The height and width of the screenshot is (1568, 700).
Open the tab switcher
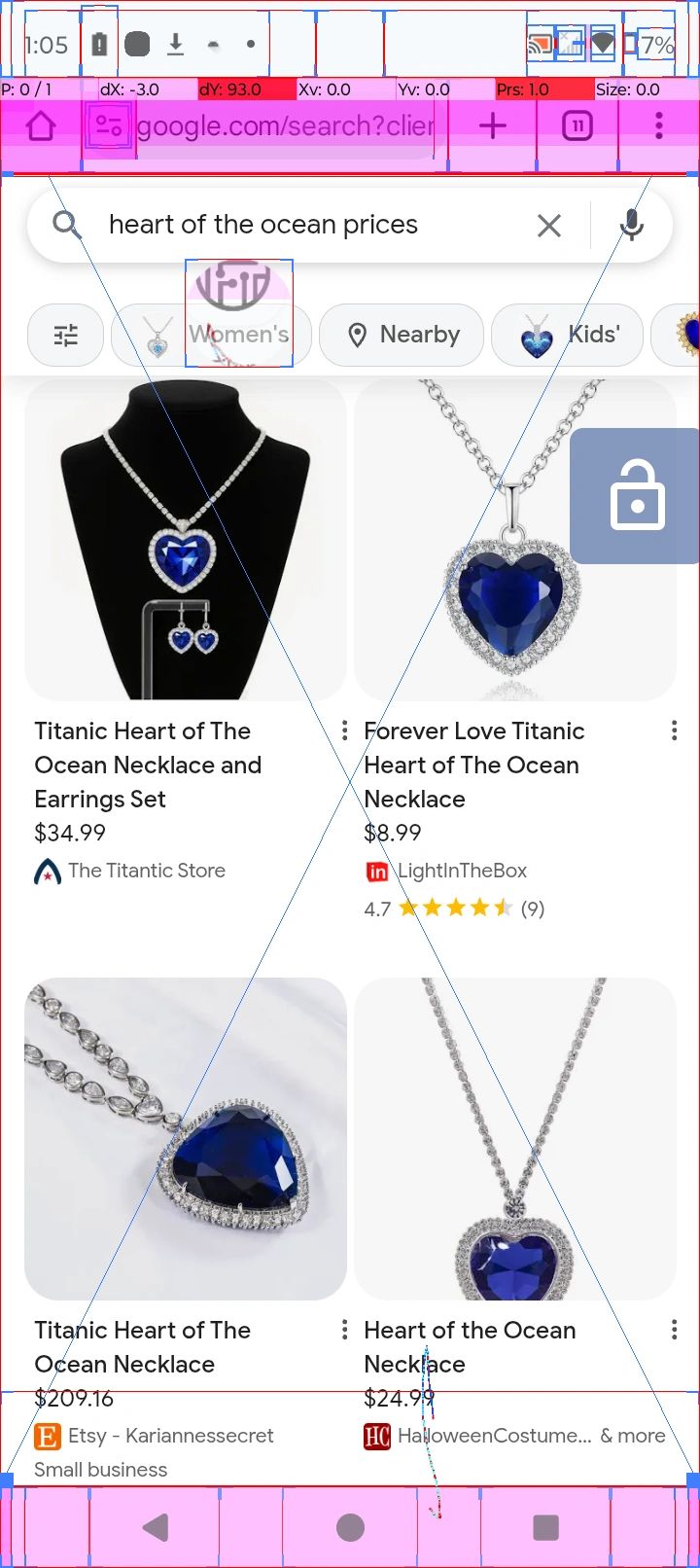577,126
